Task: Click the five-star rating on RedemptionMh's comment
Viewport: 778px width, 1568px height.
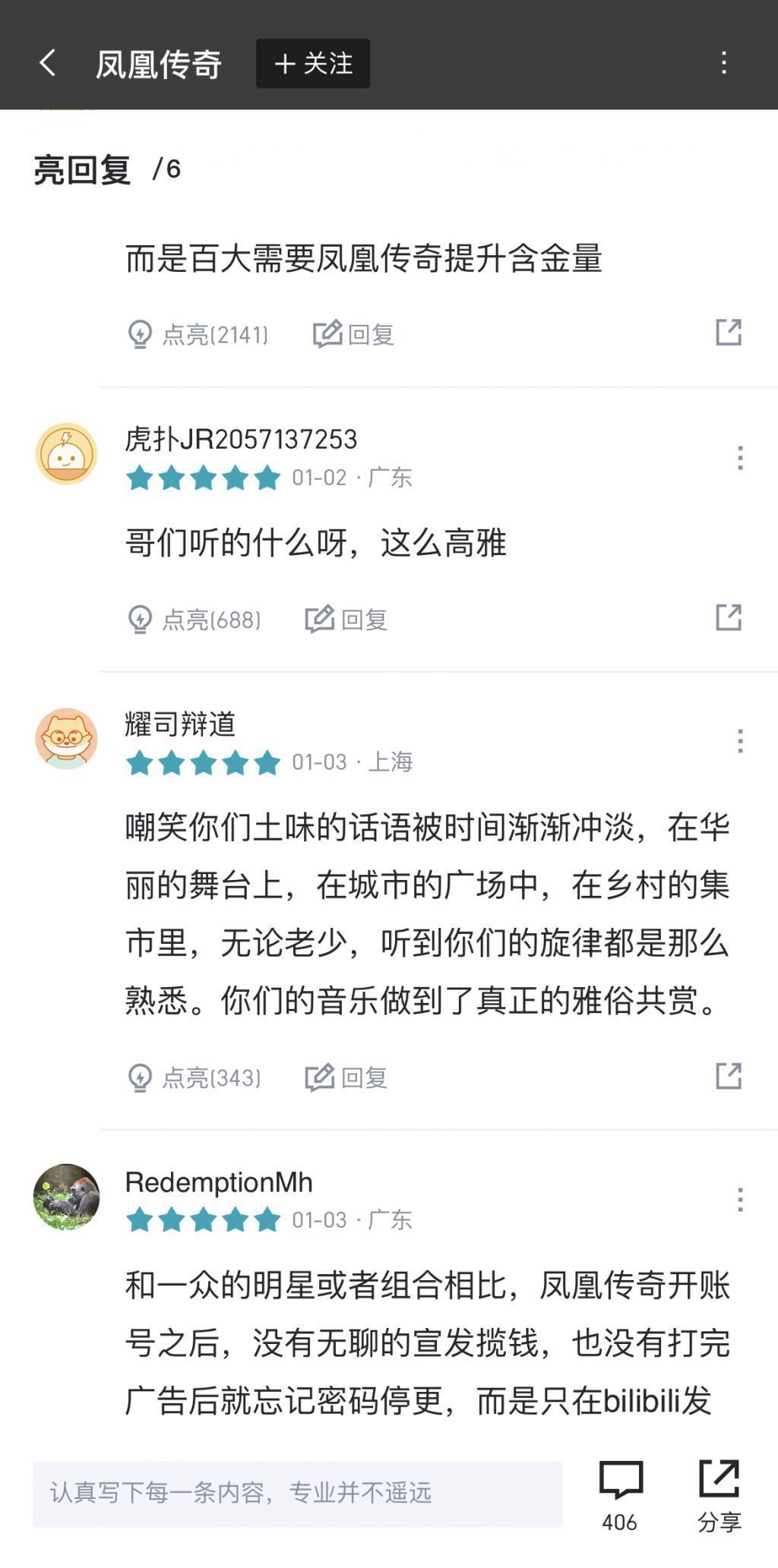Action: coord(204,1219)
